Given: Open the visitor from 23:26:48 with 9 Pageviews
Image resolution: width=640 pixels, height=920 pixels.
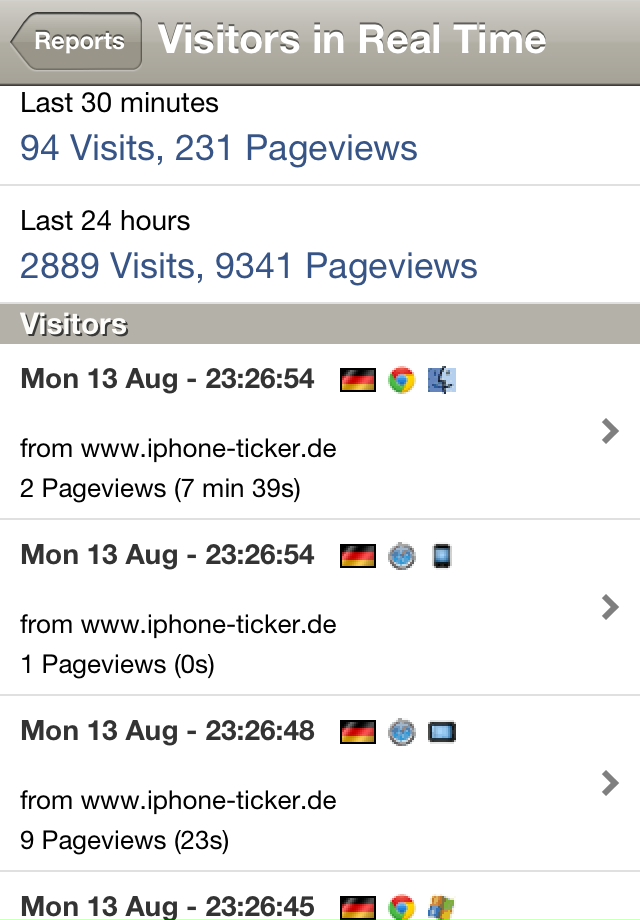Looking at the screenshot, I should coord(320,784).
